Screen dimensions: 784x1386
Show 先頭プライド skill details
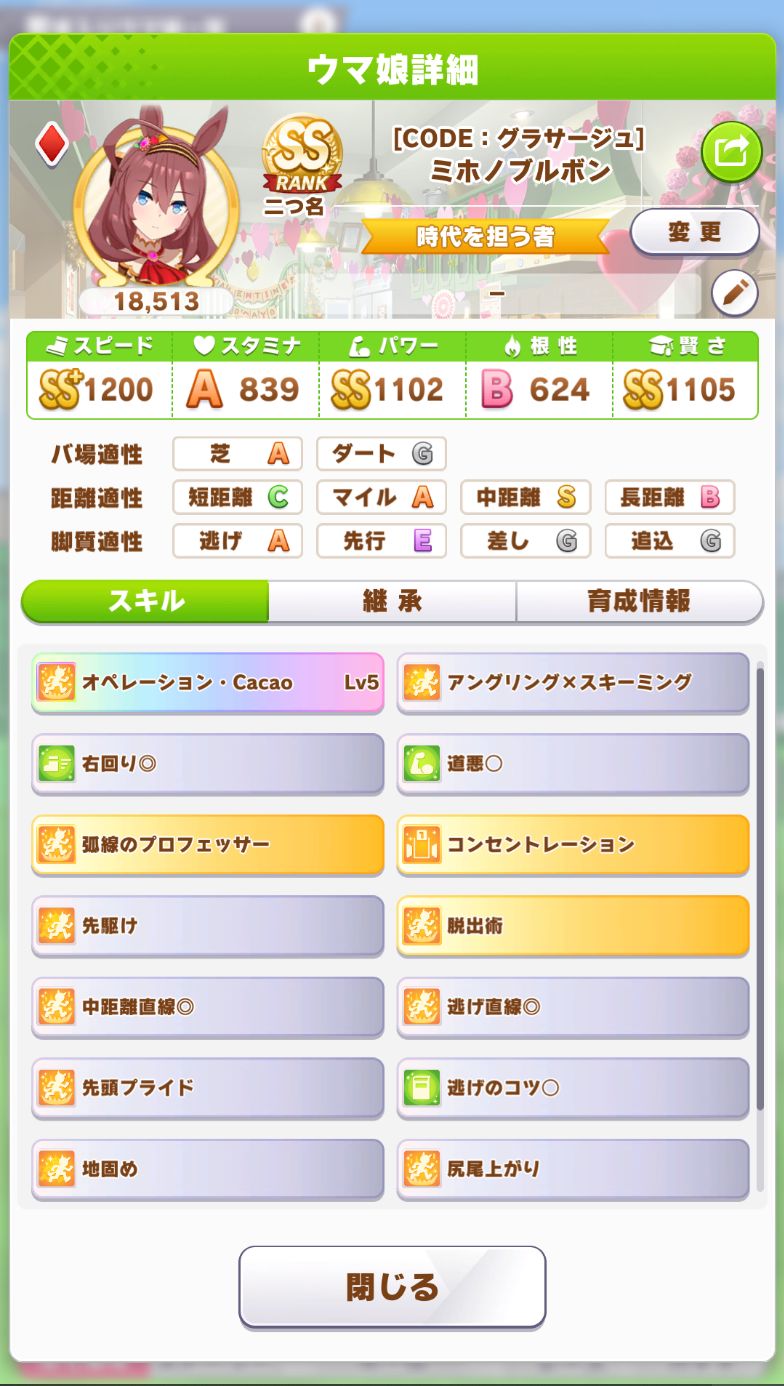[208, 1087]
